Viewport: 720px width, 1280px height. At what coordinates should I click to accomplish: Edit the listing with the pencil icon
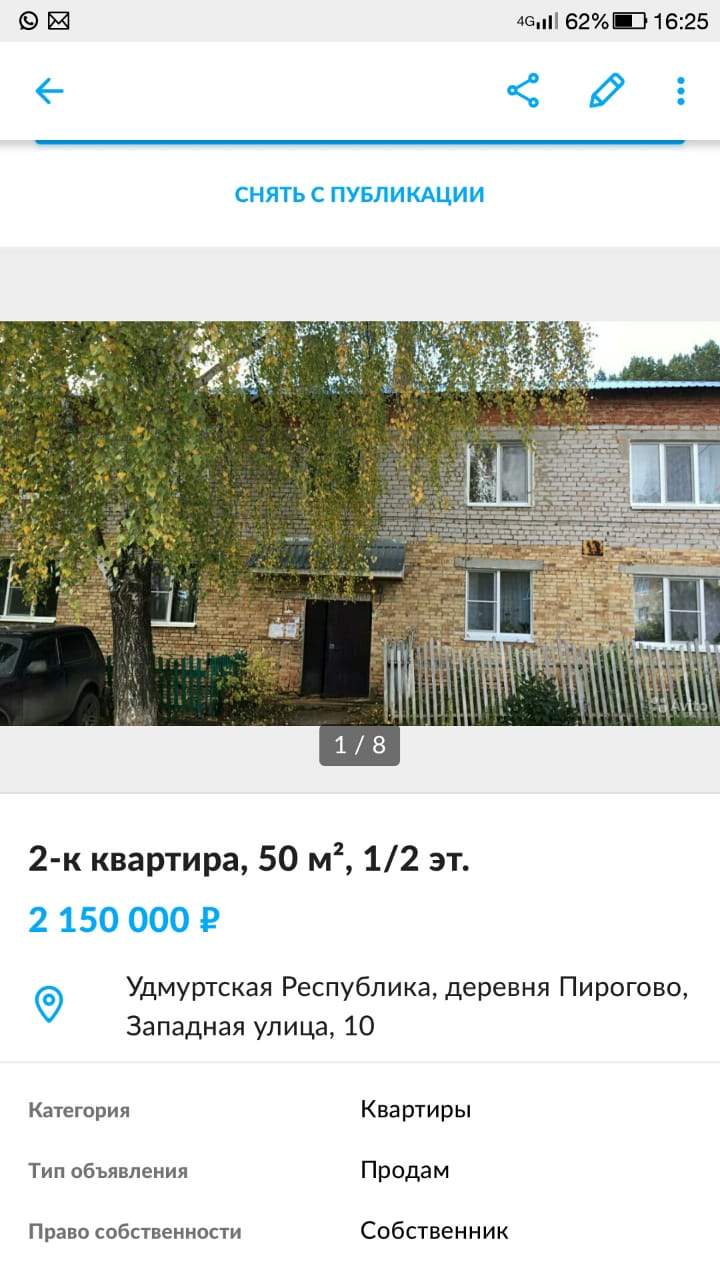pos(606,91)
